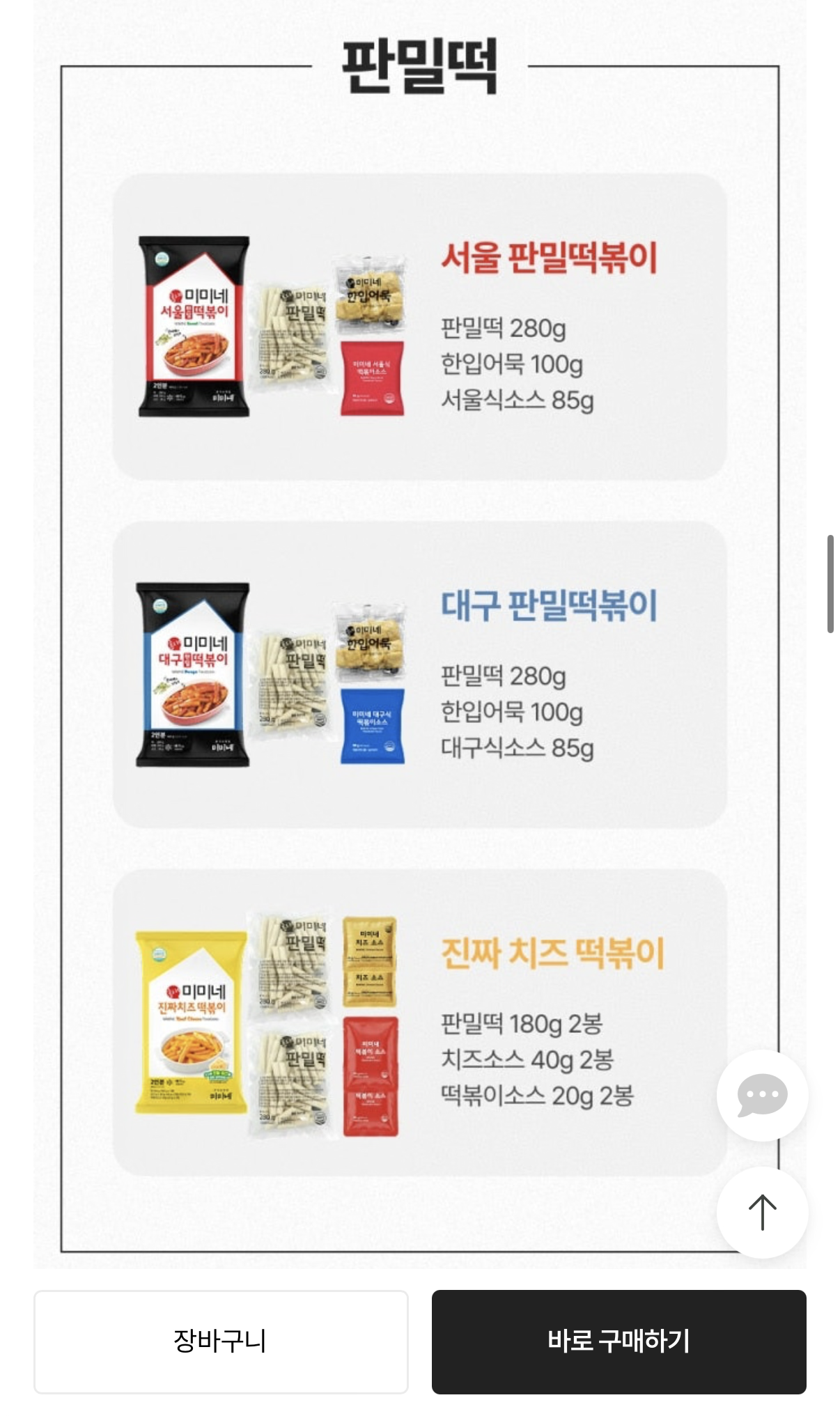
Task: Open the chat support bubble
Action: click(x=762, y=1096)
